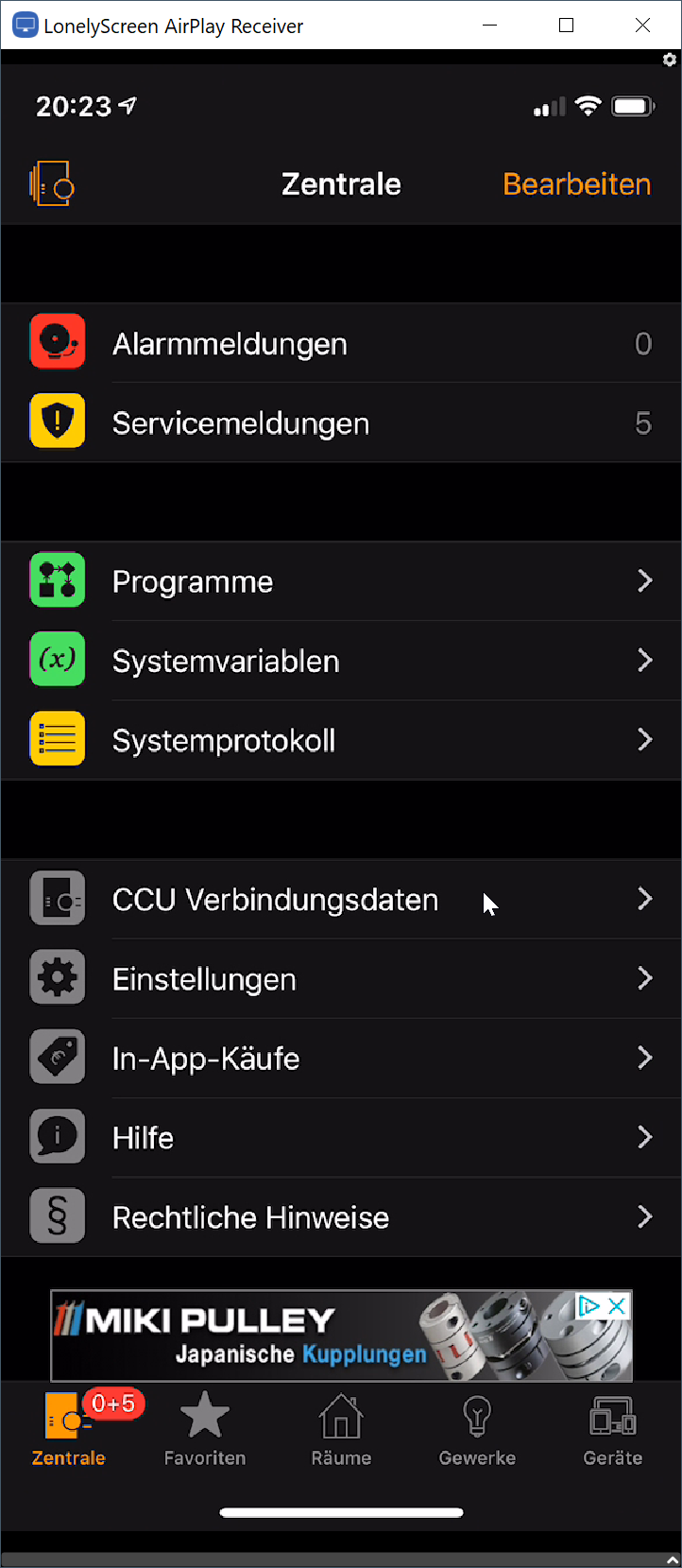Screen dimensions: 682x1568
Task: Tap the CCU icon in the header
Action: coord(52,183)
